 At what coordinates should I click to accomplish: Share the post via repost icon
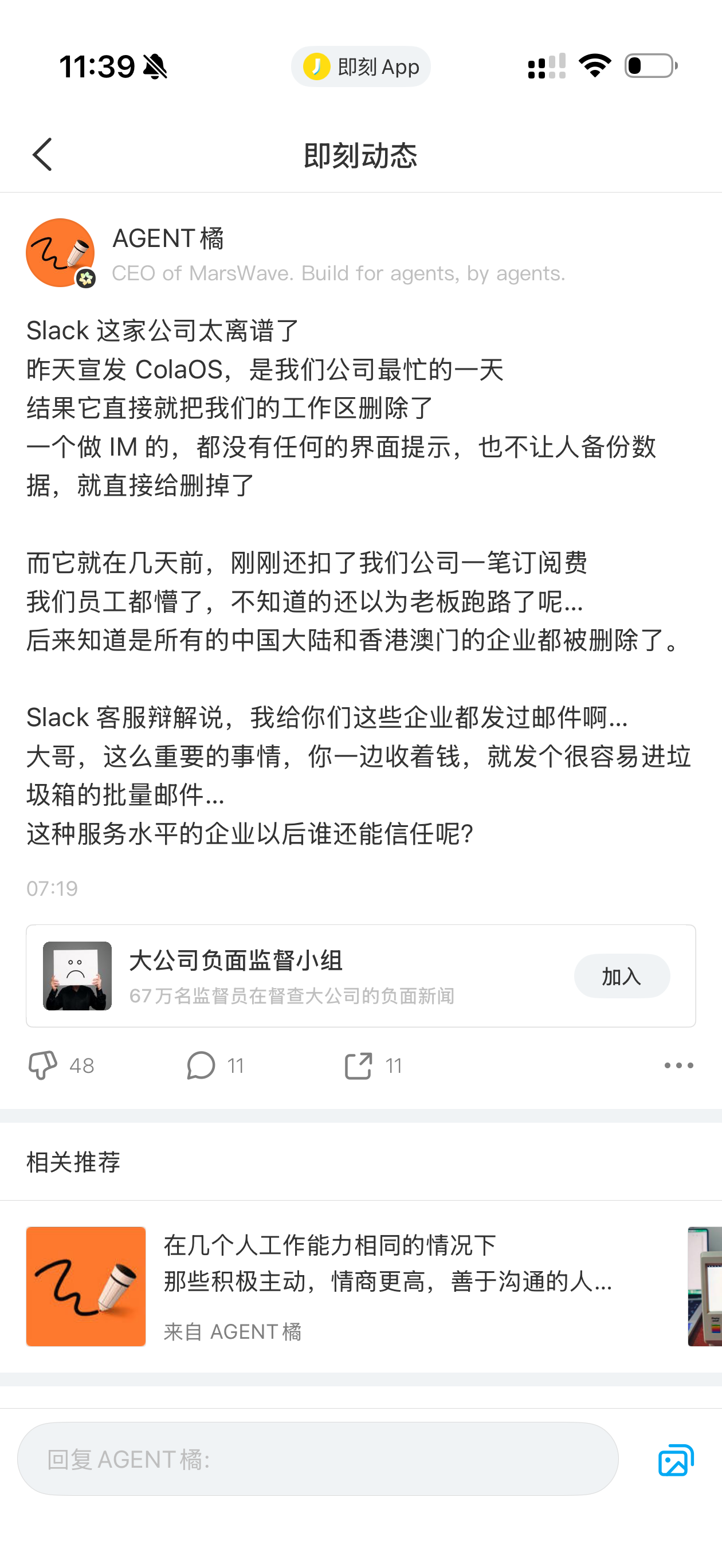pos(358,1065)
